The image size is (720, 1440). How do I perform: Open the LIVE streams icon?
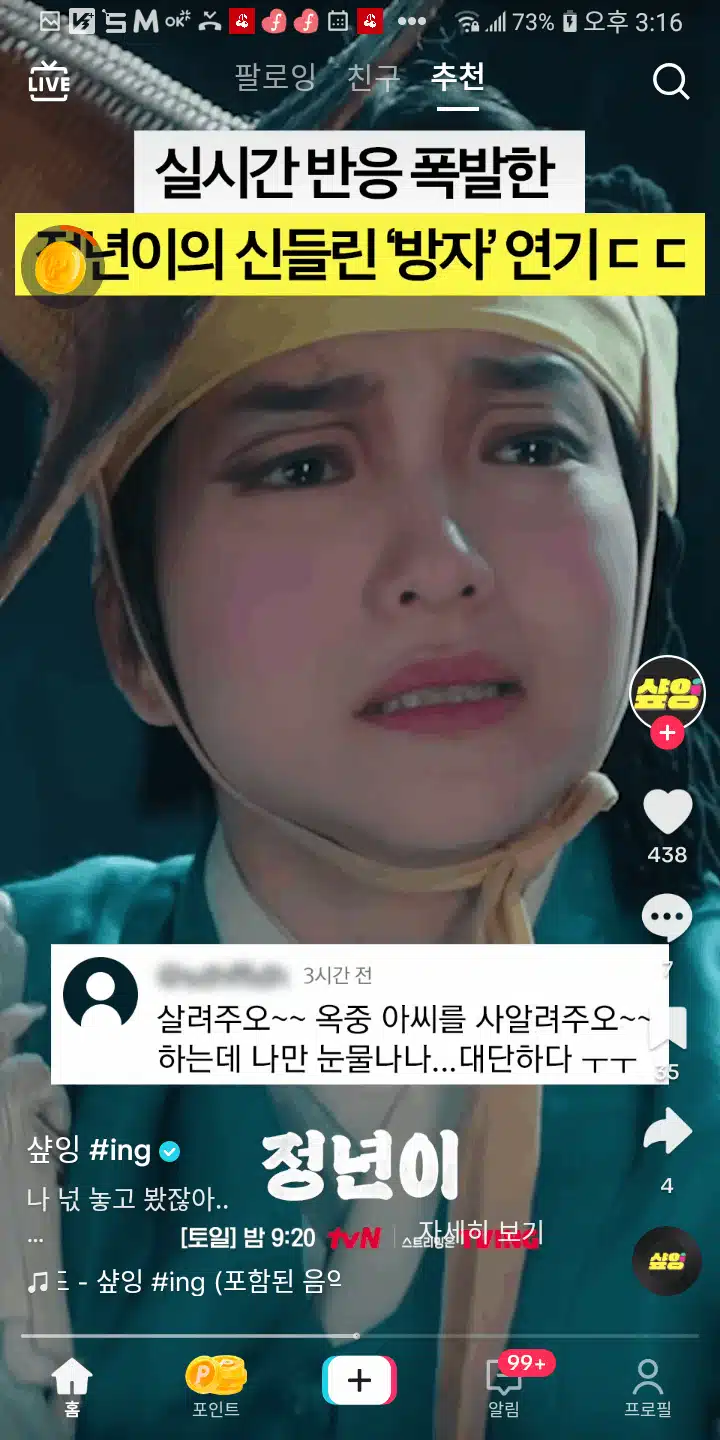(49, 81)
